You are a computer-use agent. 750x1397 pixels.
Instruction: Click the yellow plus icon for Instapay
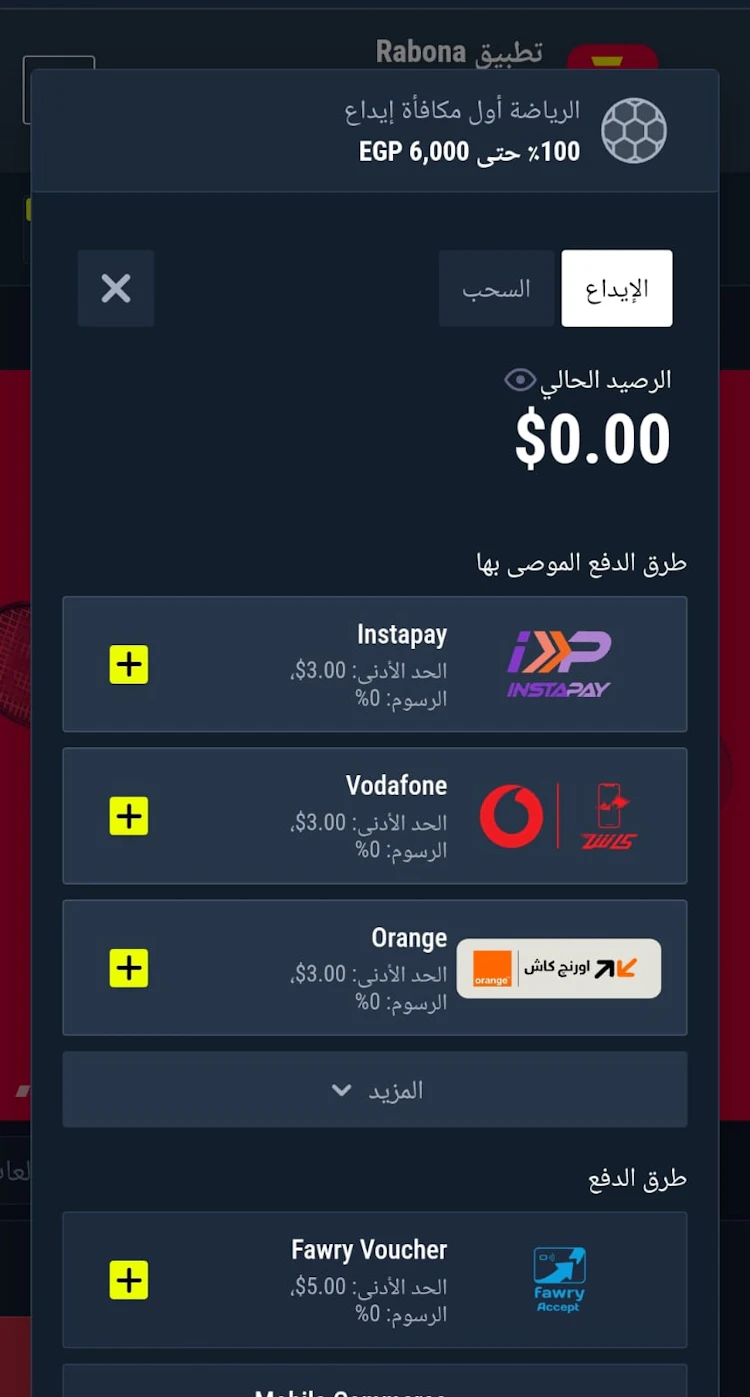(x=128, y=664)
